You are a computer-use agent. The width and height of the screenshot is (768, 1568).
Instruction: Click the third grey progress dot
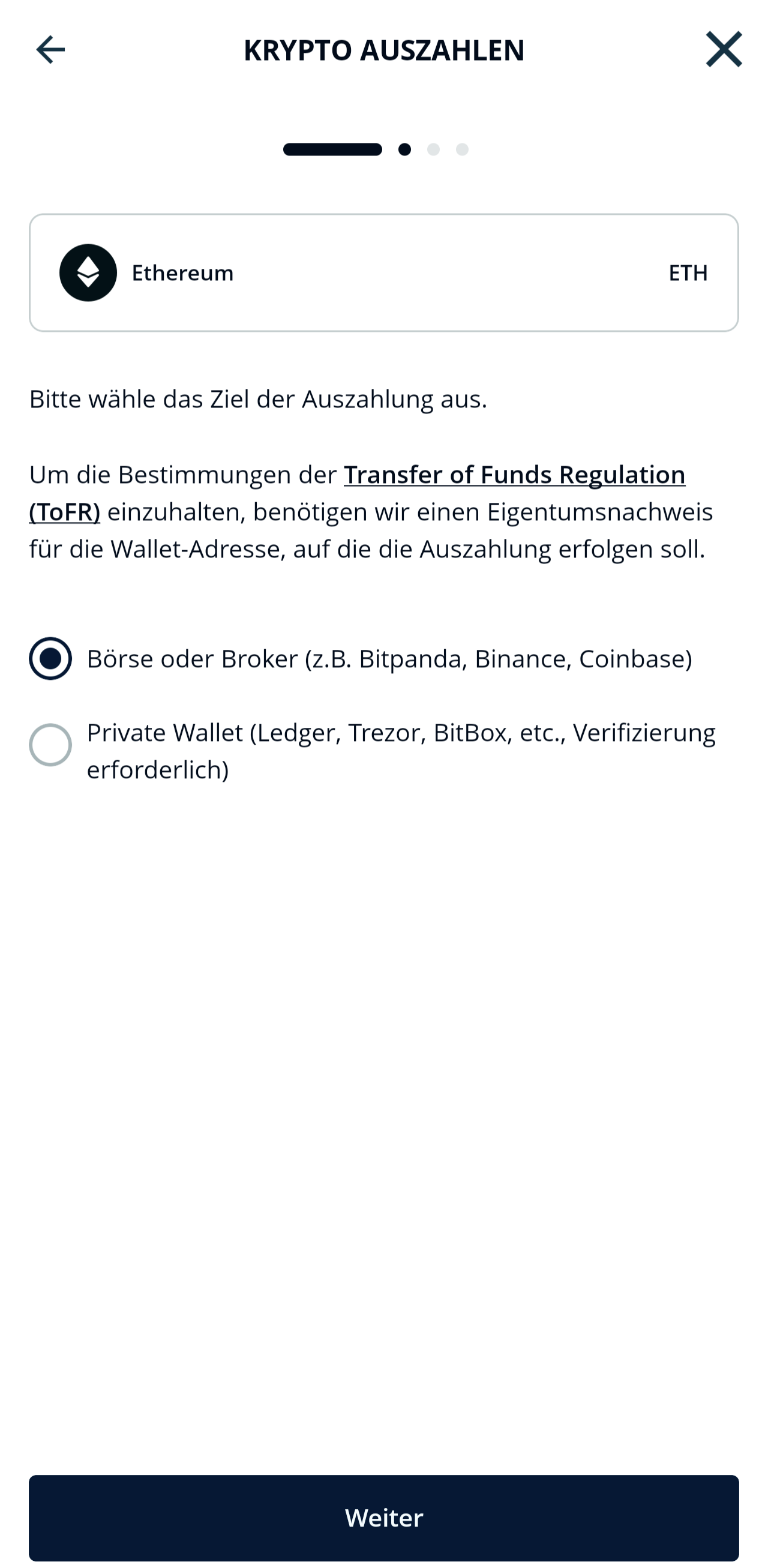pos(433,149)
